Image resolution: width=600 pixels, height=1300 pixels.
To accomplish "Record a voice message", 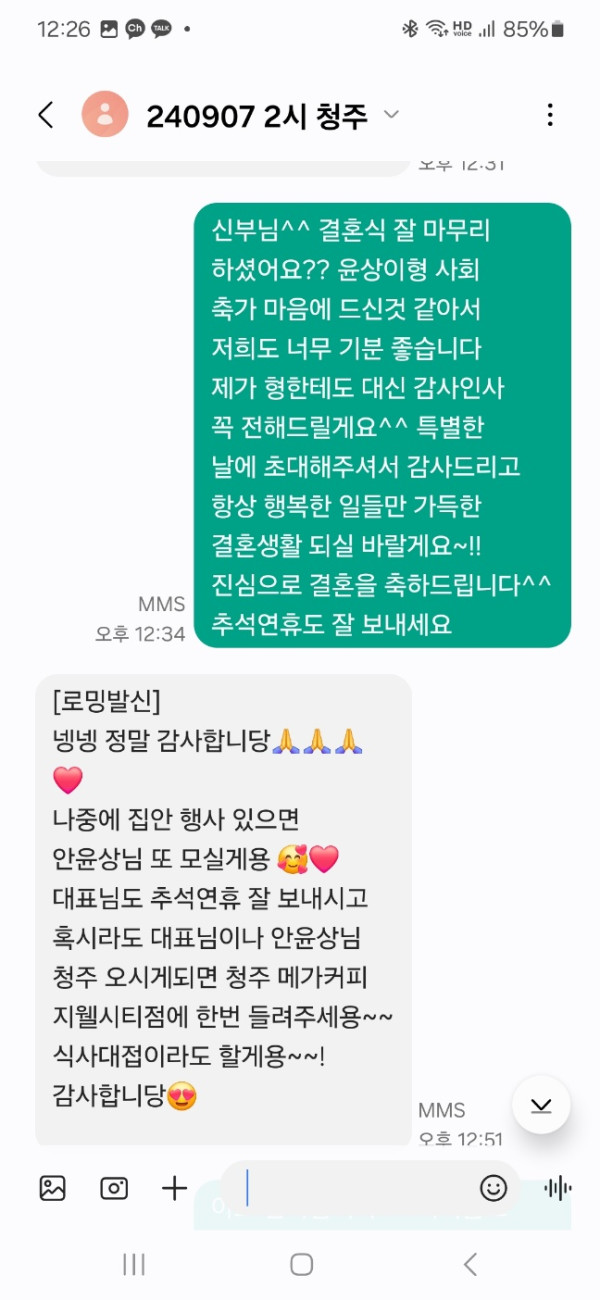I will 557,1188.
